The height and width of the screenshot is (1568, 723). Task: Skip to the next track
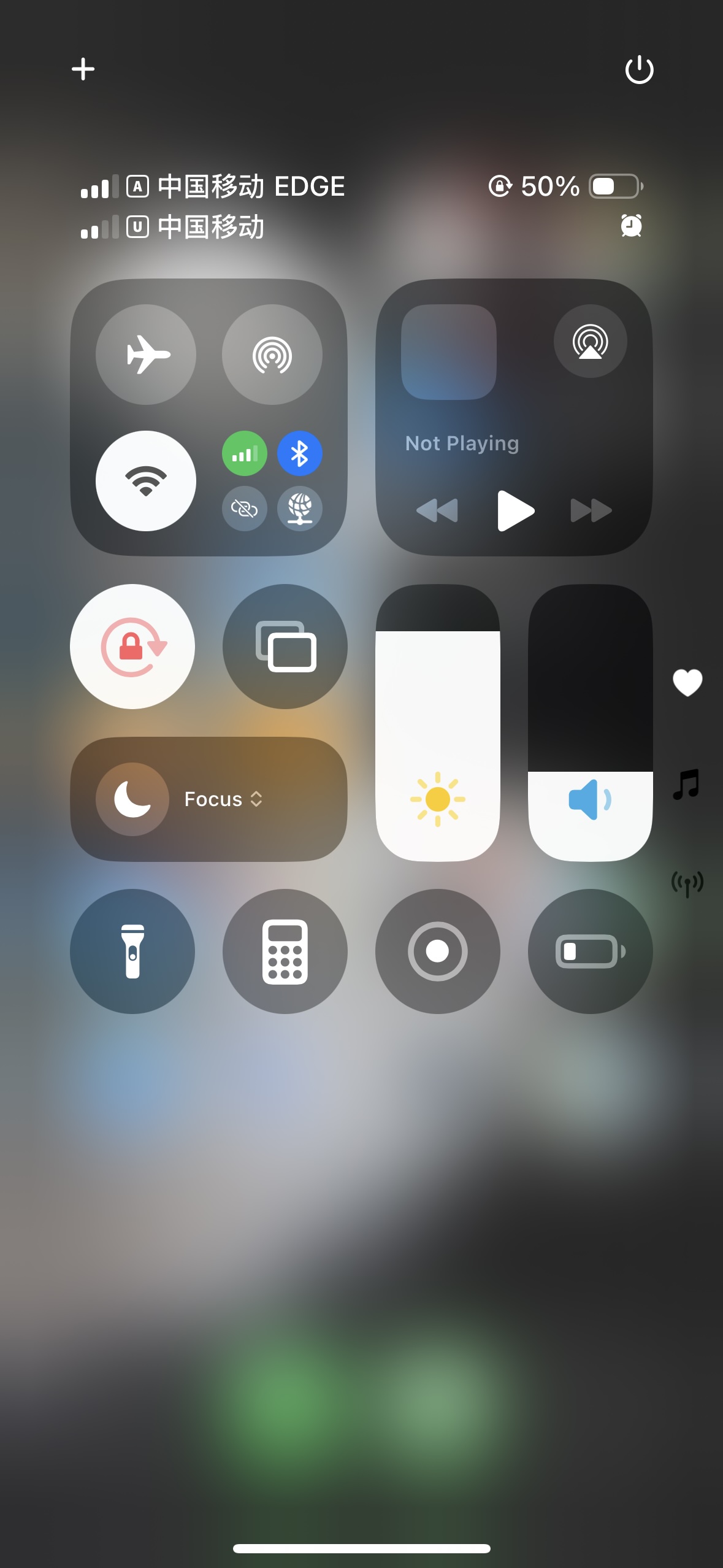click(591, 510)
